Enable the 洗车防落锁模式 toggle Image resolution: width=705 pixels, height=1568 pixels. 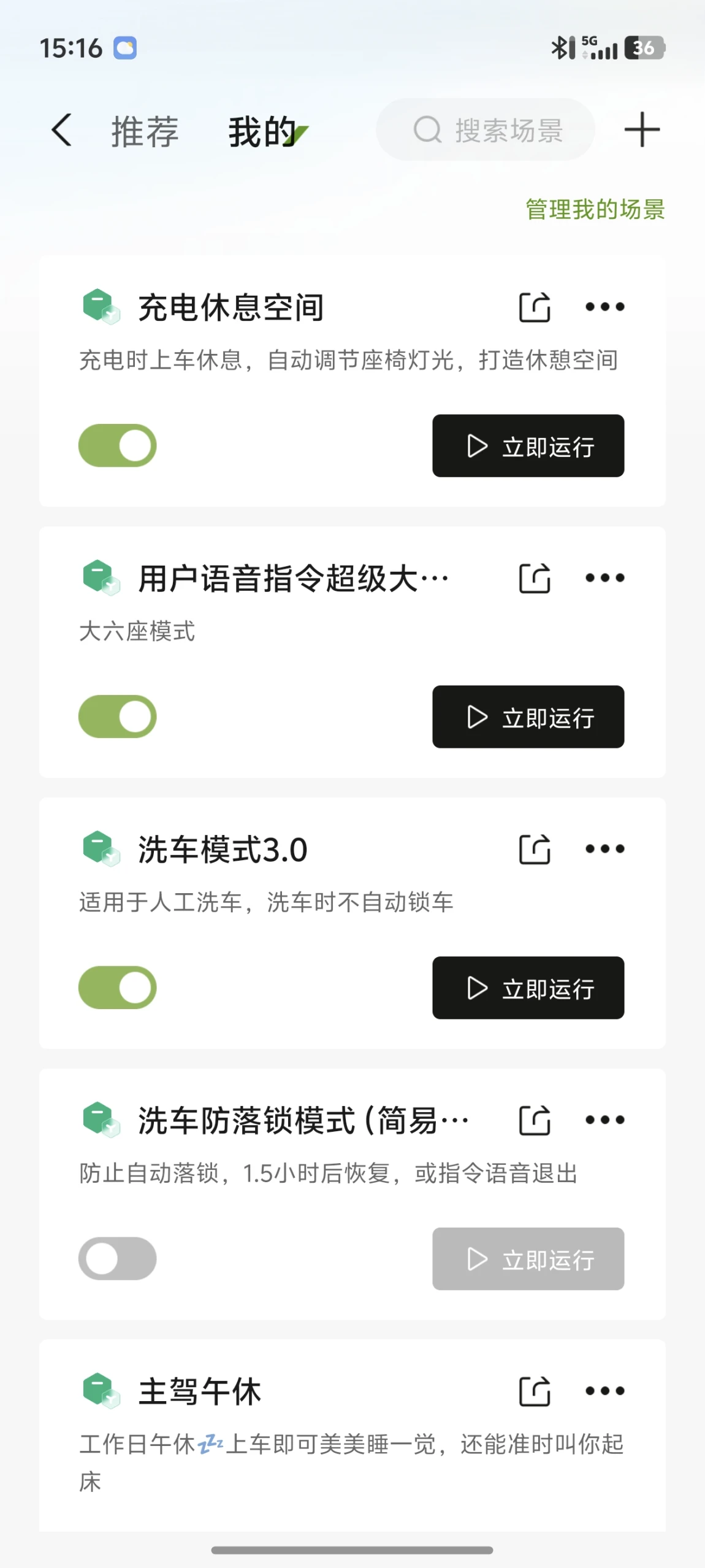118,1259
